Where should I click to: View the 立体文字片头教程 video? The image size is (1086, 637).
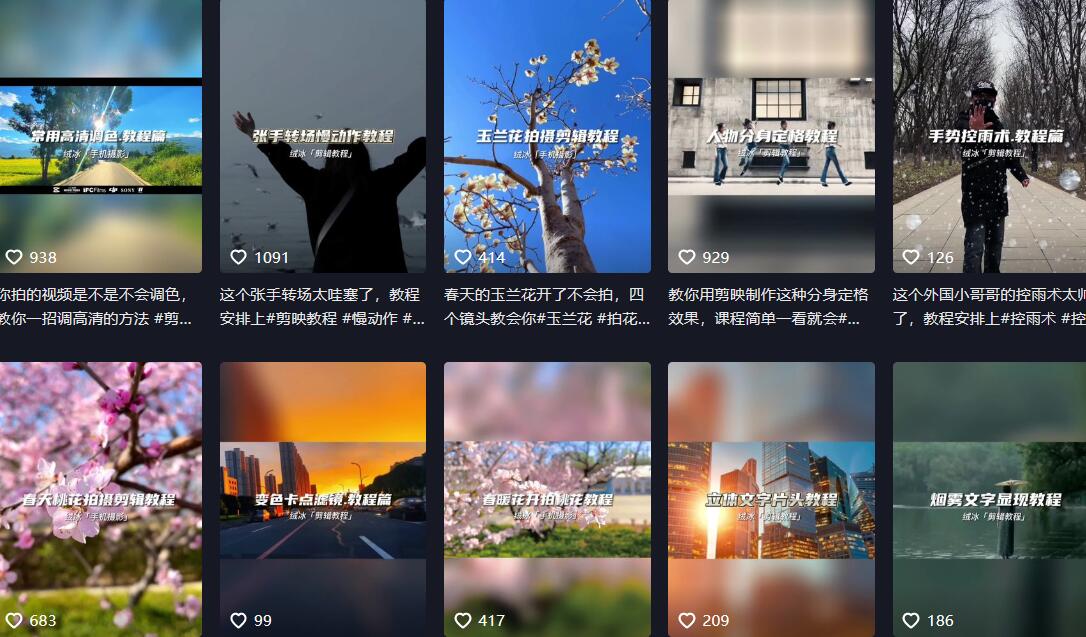(771, 498)
